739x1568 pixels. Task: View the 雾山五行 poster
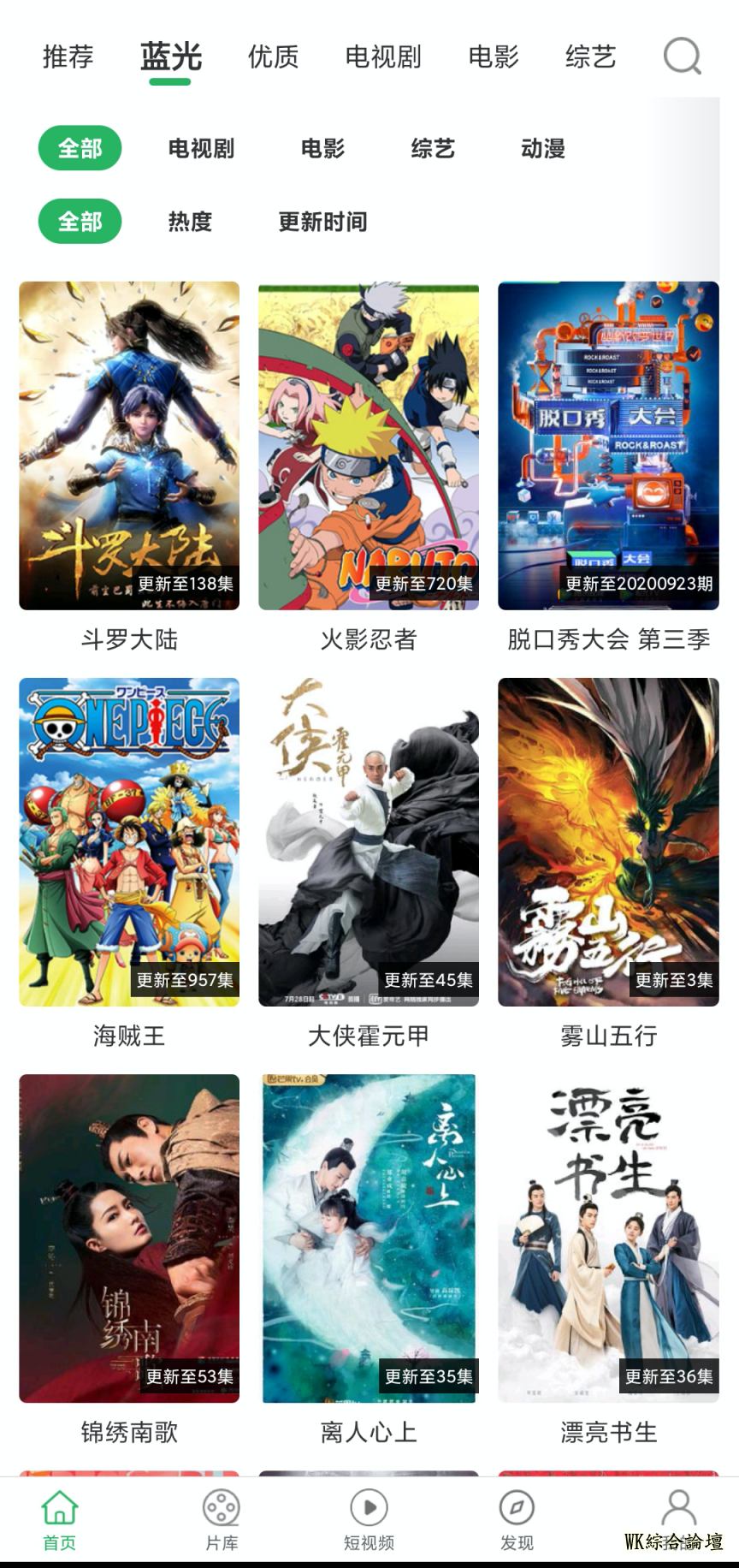tap(608, 841)
